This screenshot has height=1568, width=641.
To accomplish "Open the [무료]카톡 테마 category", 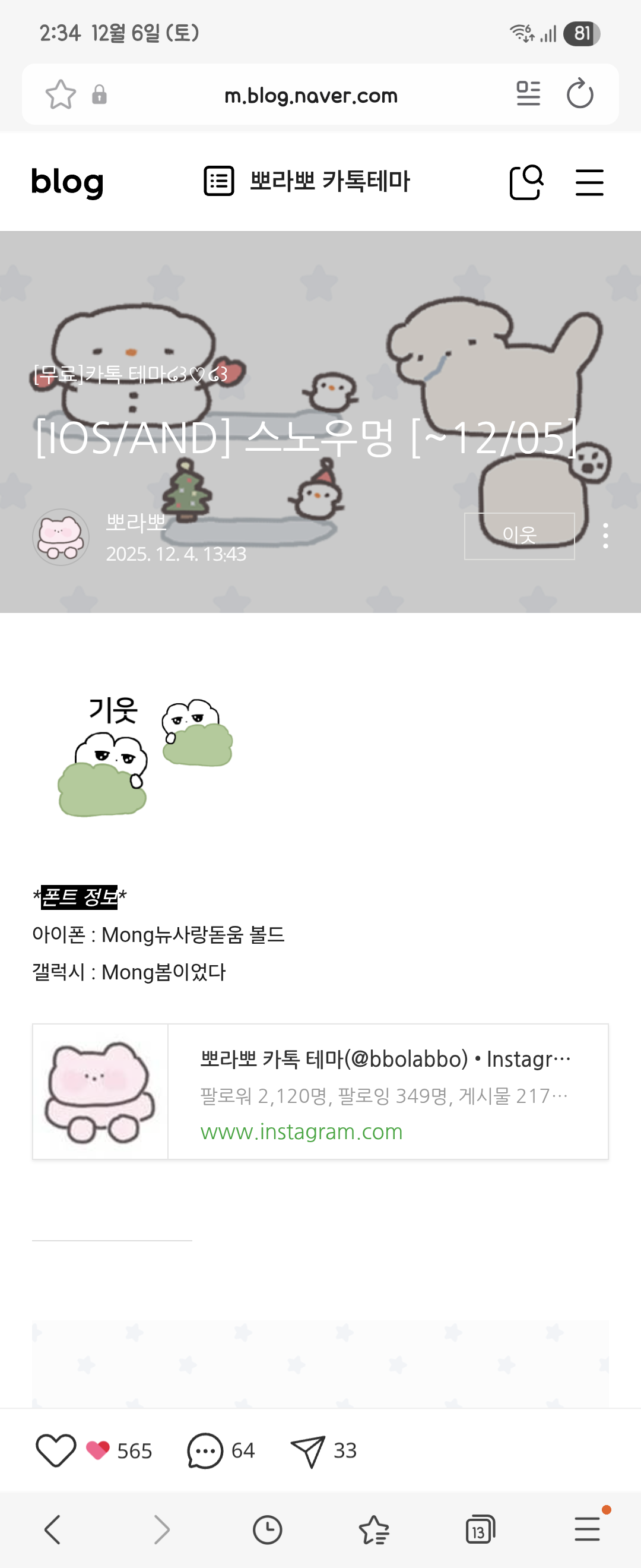I will [130, 374].
